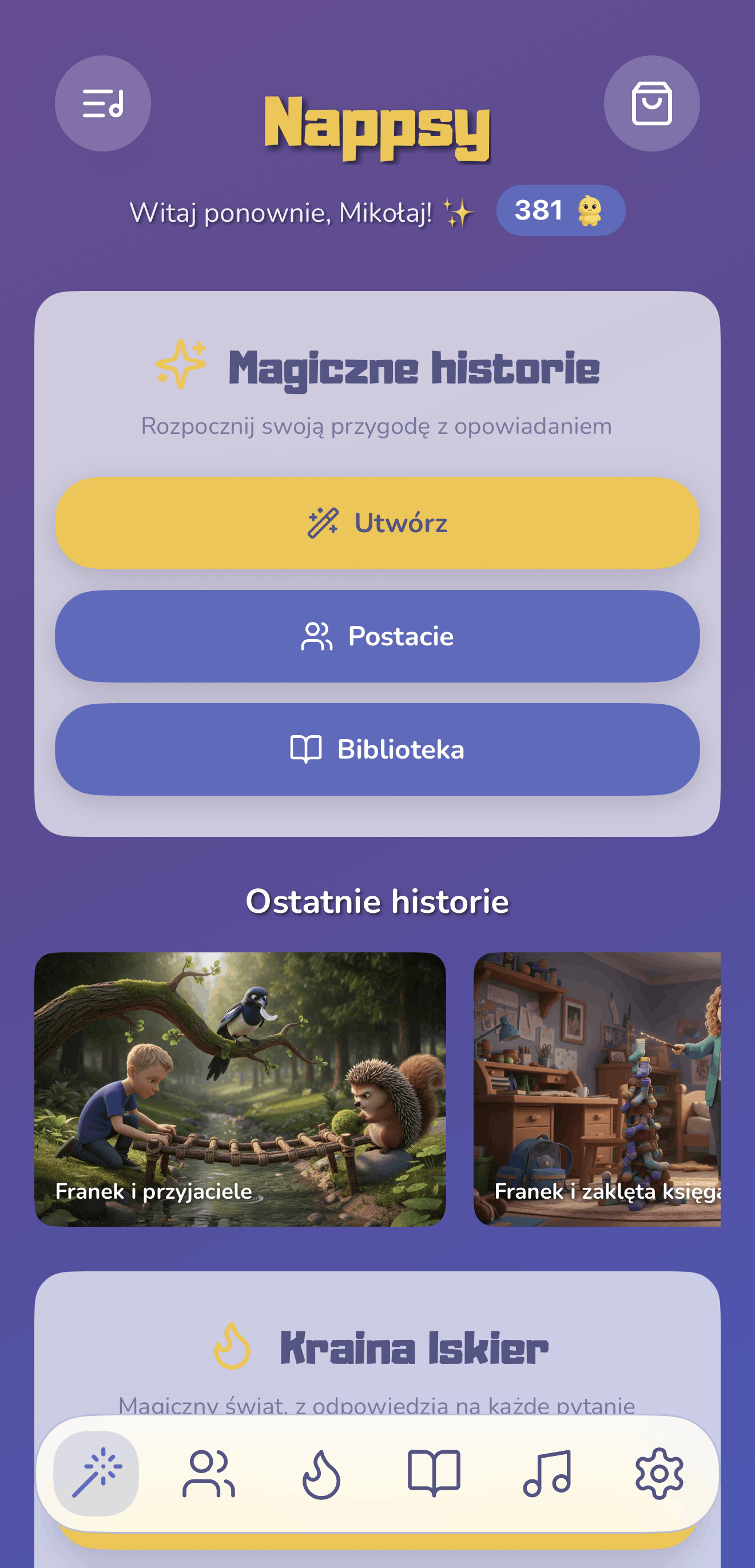Open the playlist icon in the top-left corner
The width and height of the screenshot is (755, 1568).
point(102,104)
